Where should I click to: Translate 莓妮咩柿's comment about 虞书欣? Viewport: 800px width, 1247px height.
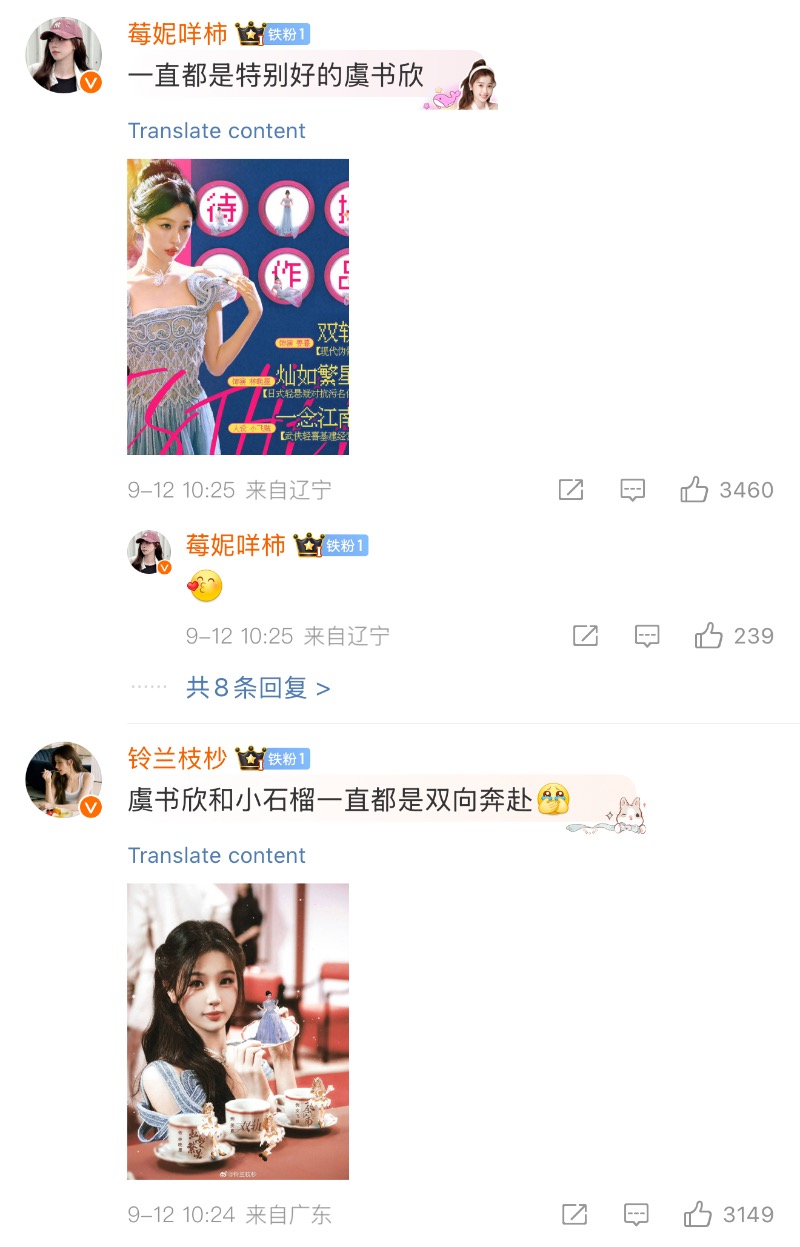pos(216,131)
